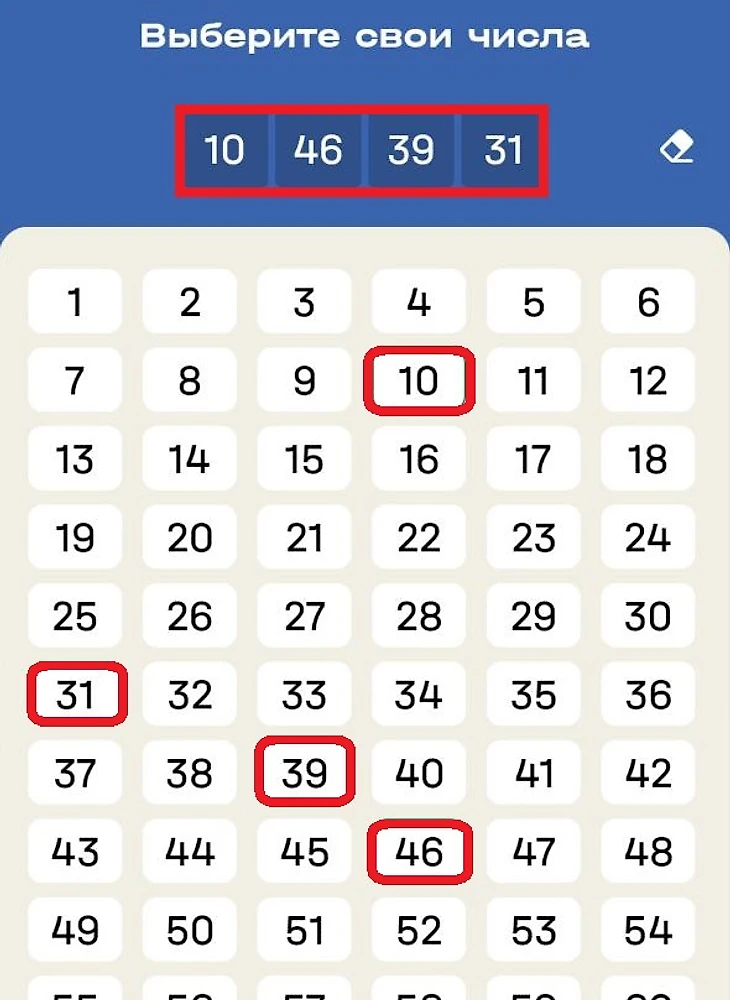The image size is (730, 1000).
Task: Remove 46 from the selected numbers row
Action: pos(318,151)
